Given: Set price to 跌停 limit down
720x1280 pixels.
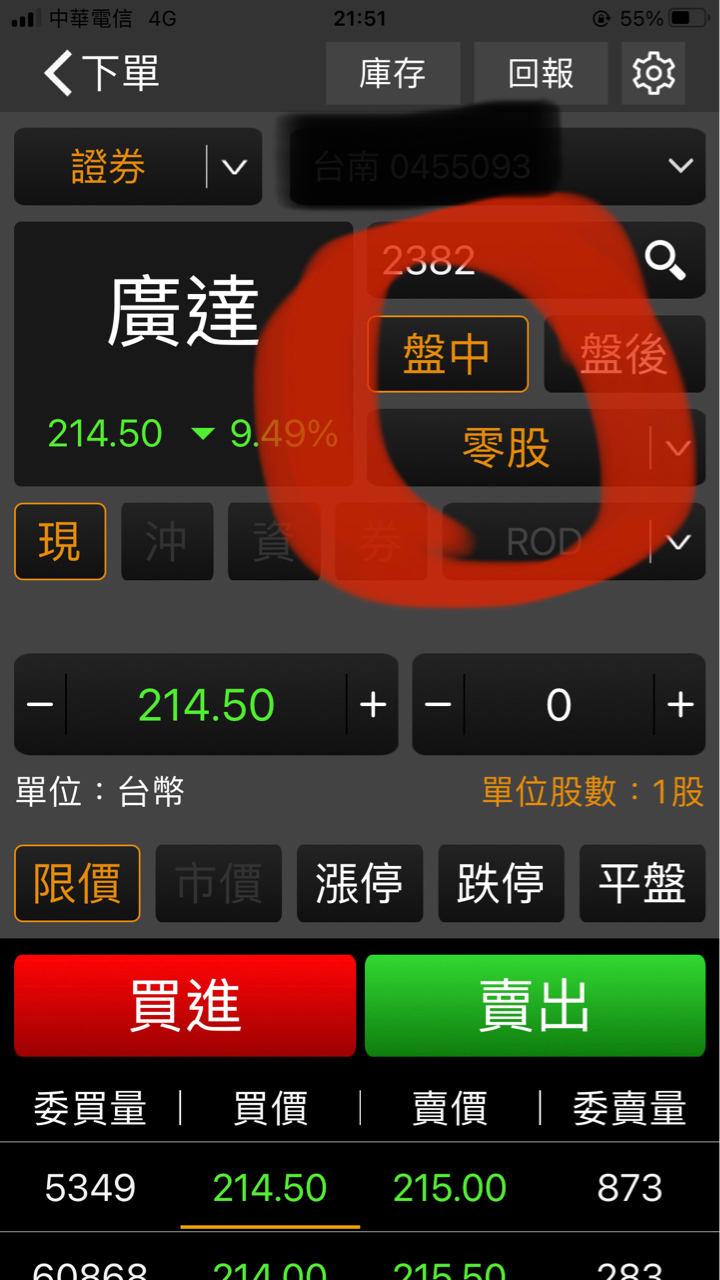Looking at the screenshot, I should click(x=501, y=884).
